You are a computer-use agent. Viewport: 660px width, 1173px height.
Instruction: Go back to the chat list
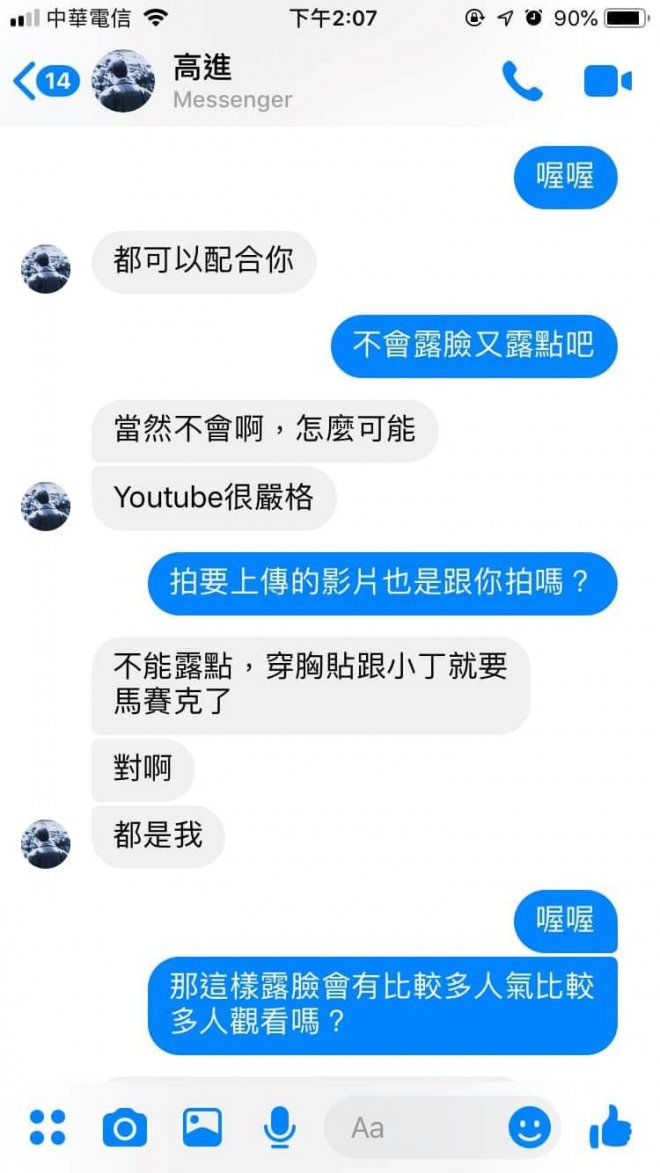pos(42,81)
